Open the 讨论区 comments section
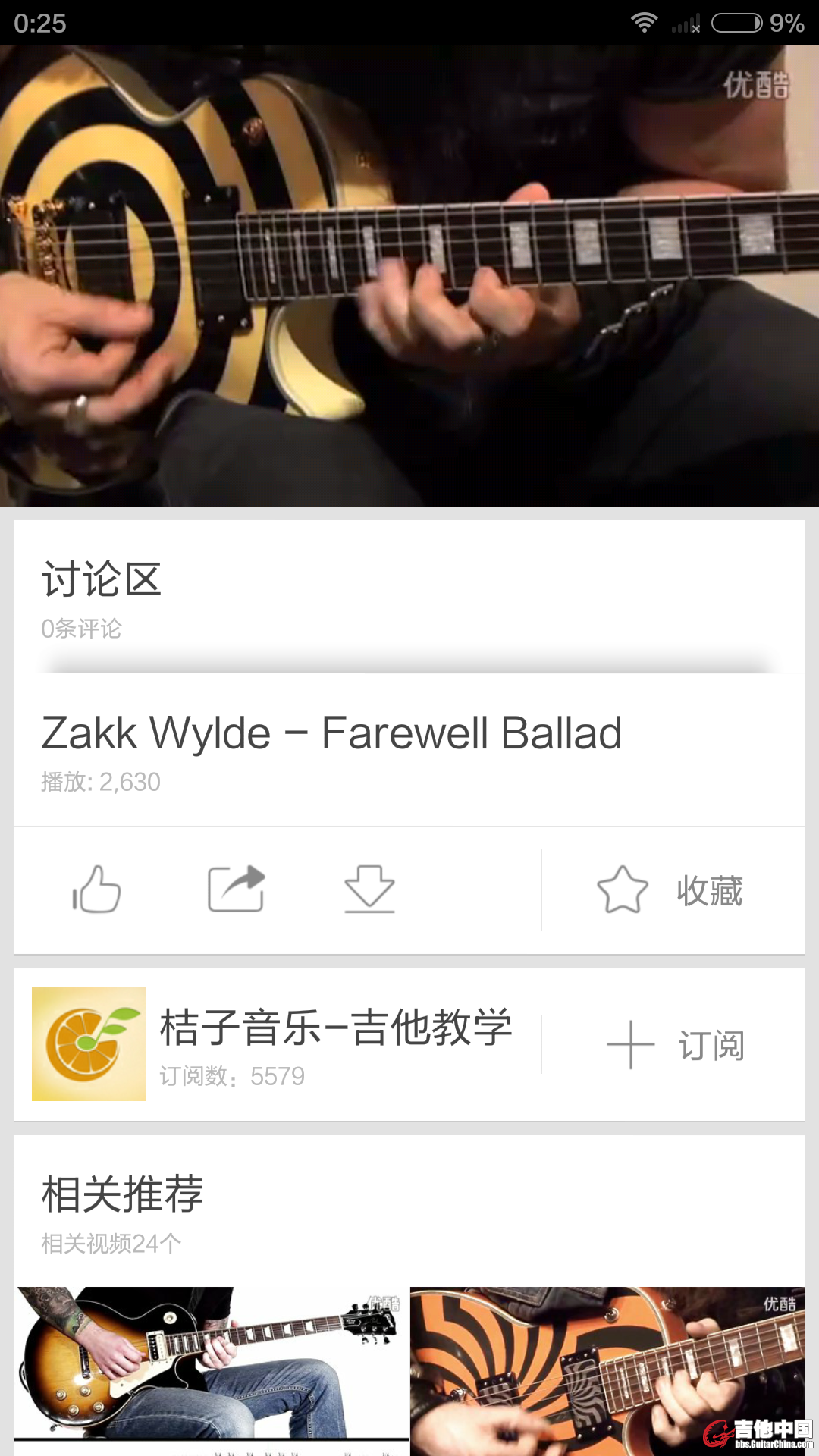 (x=409, y=597)
